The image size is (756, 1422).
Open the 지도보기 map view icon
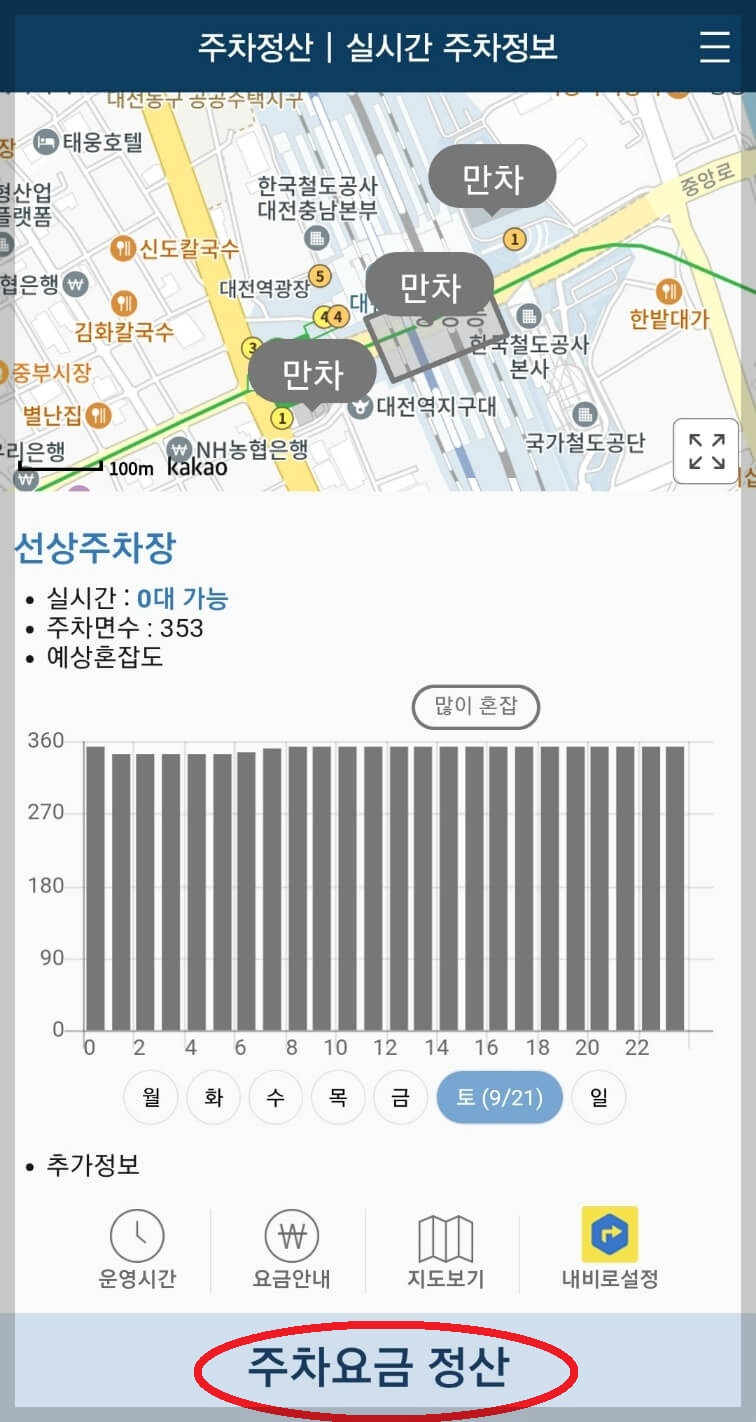pyautogui.click(x=444, y=1249)
